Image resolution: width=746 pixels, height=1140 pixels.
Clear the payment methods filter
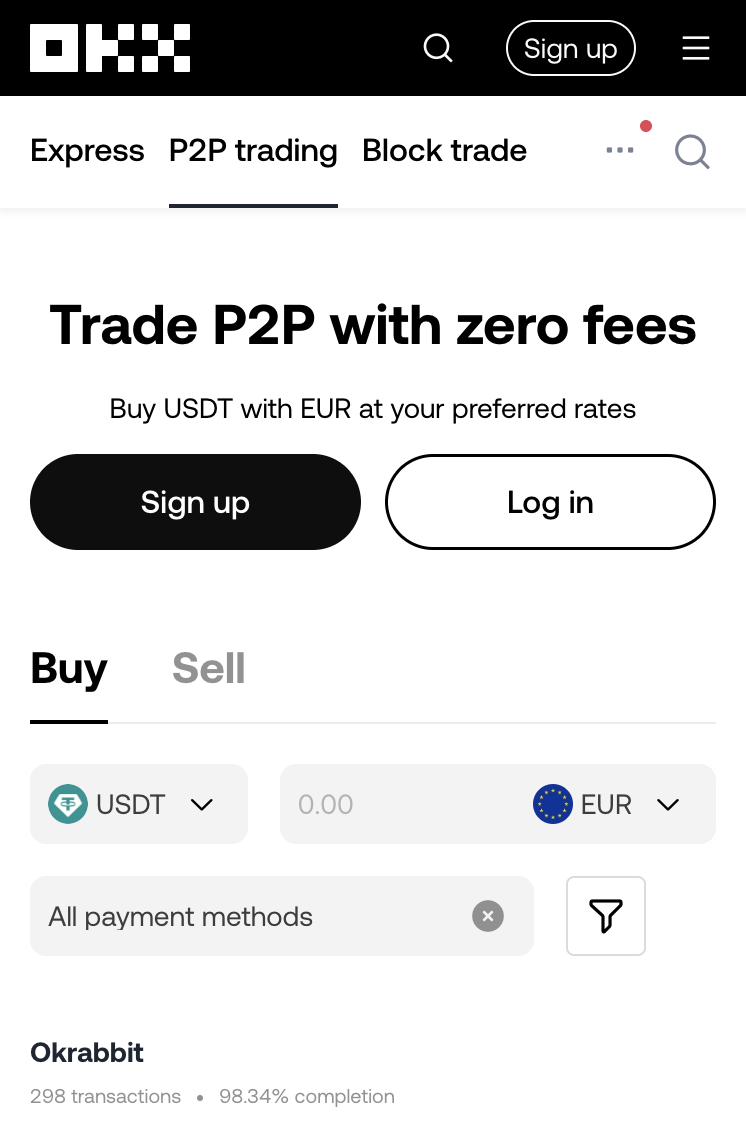tap(487, 916)
